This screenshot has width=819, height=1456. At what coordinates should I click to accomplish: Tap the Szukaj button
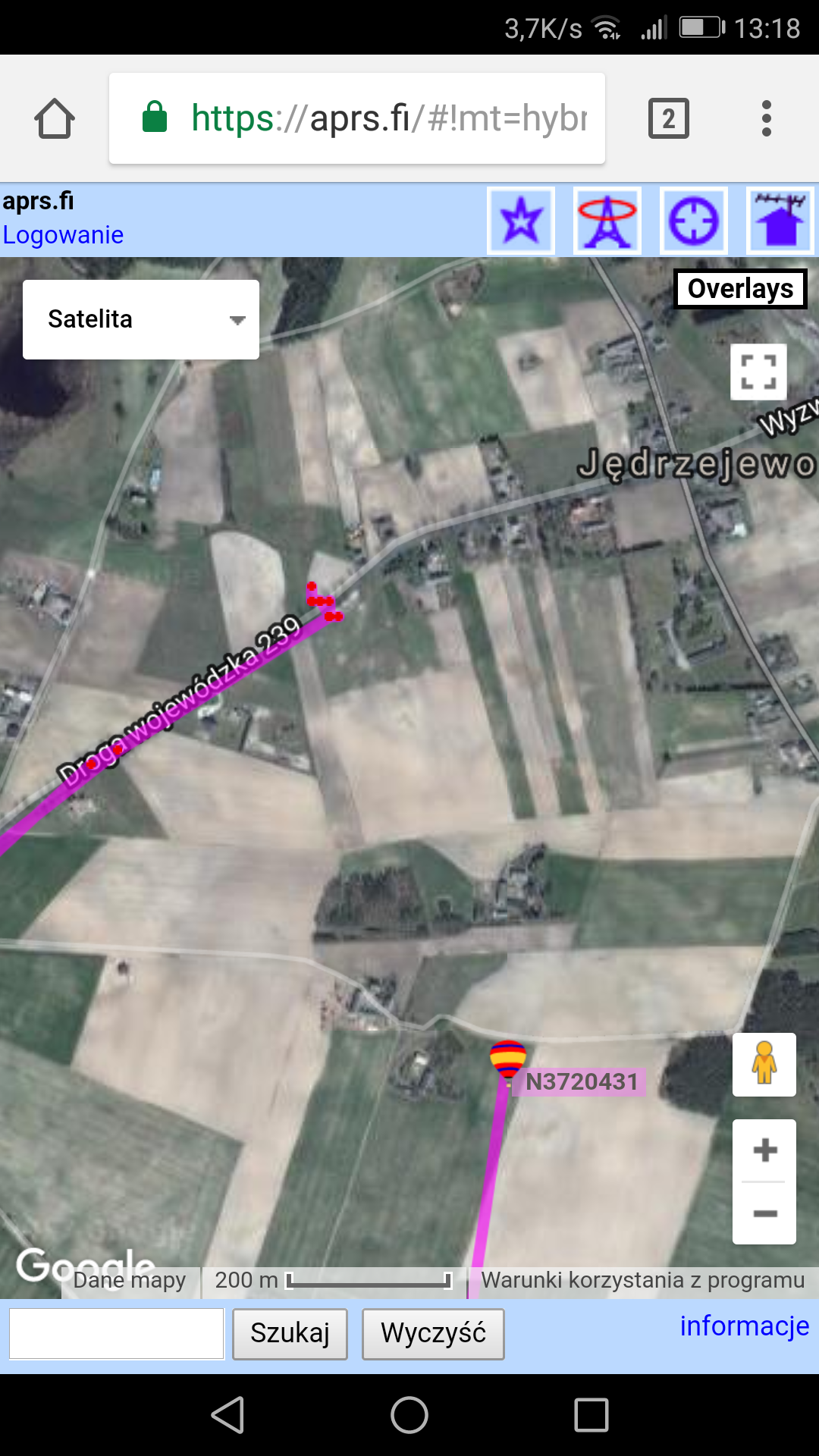[x=290, y=1333]
